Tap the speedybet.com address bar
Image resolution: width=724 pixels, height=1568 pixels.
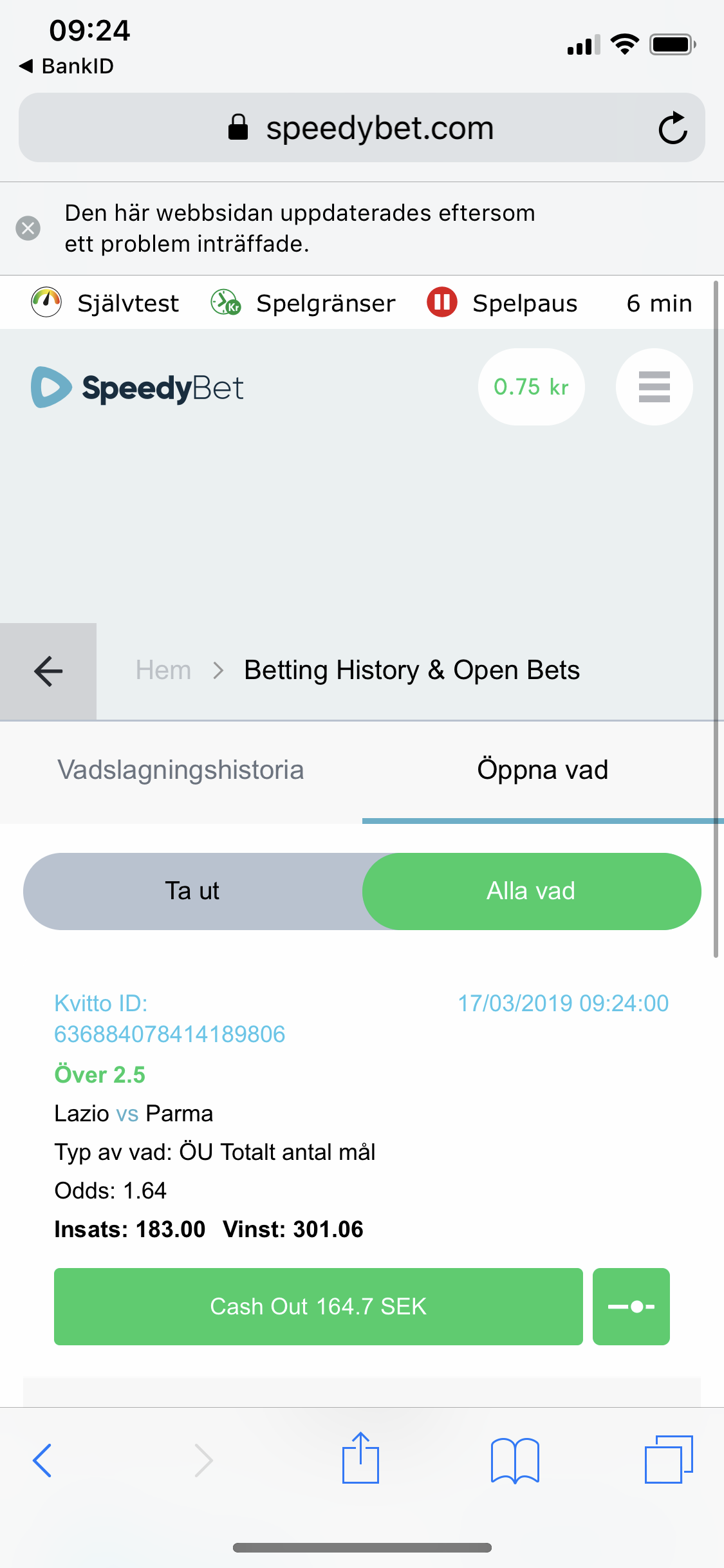pos(362,127)
